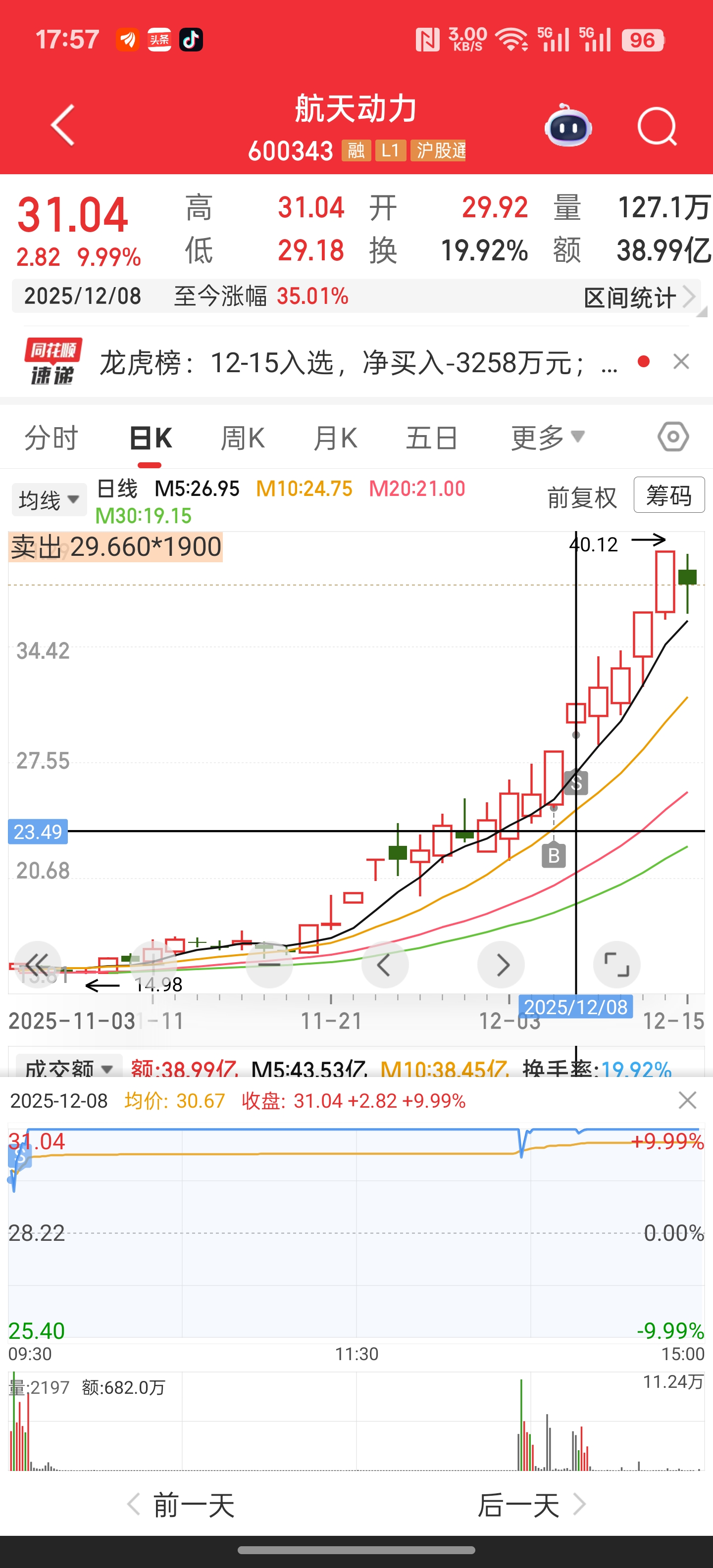
Task: Switch to the 五日 tab
Action: tap(431, 438)
